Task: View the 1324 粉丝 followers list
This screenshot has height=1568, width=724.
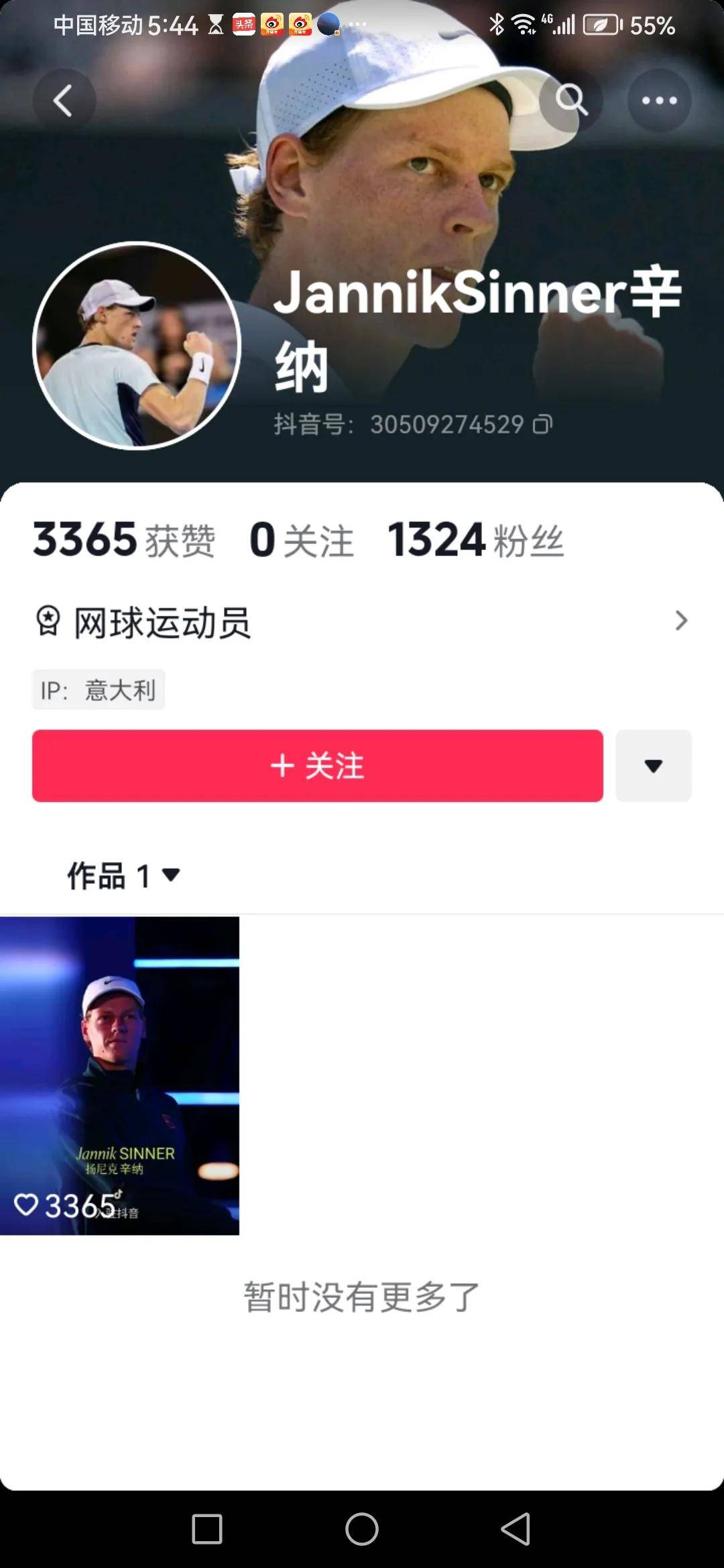Action: click(x=475, y=540)
